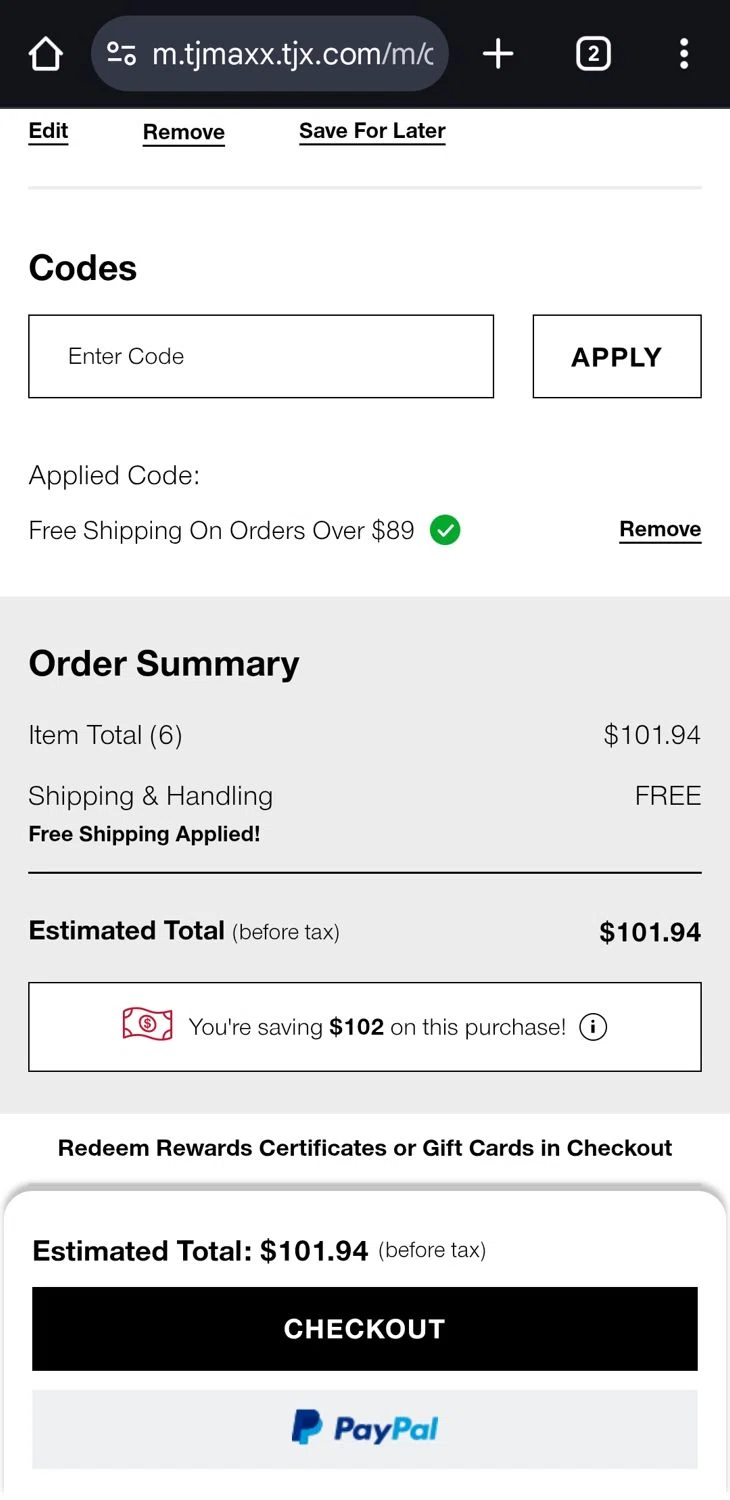The image size is (730, 1500).
Task: Show info about savings on this purchase
Action: coord(593,1027)
